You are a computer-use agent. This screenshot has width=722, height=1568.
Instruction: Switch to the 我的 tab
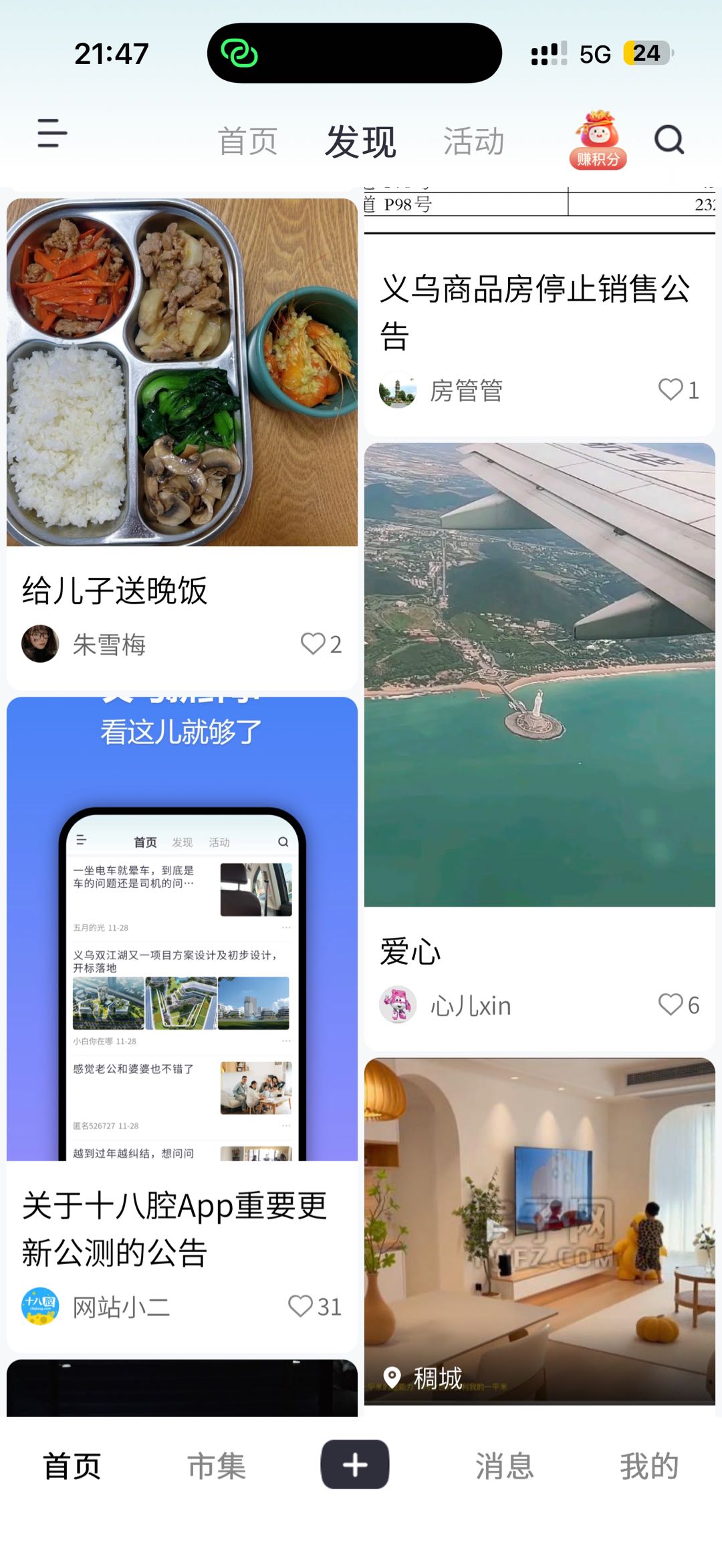point(648,1466)
